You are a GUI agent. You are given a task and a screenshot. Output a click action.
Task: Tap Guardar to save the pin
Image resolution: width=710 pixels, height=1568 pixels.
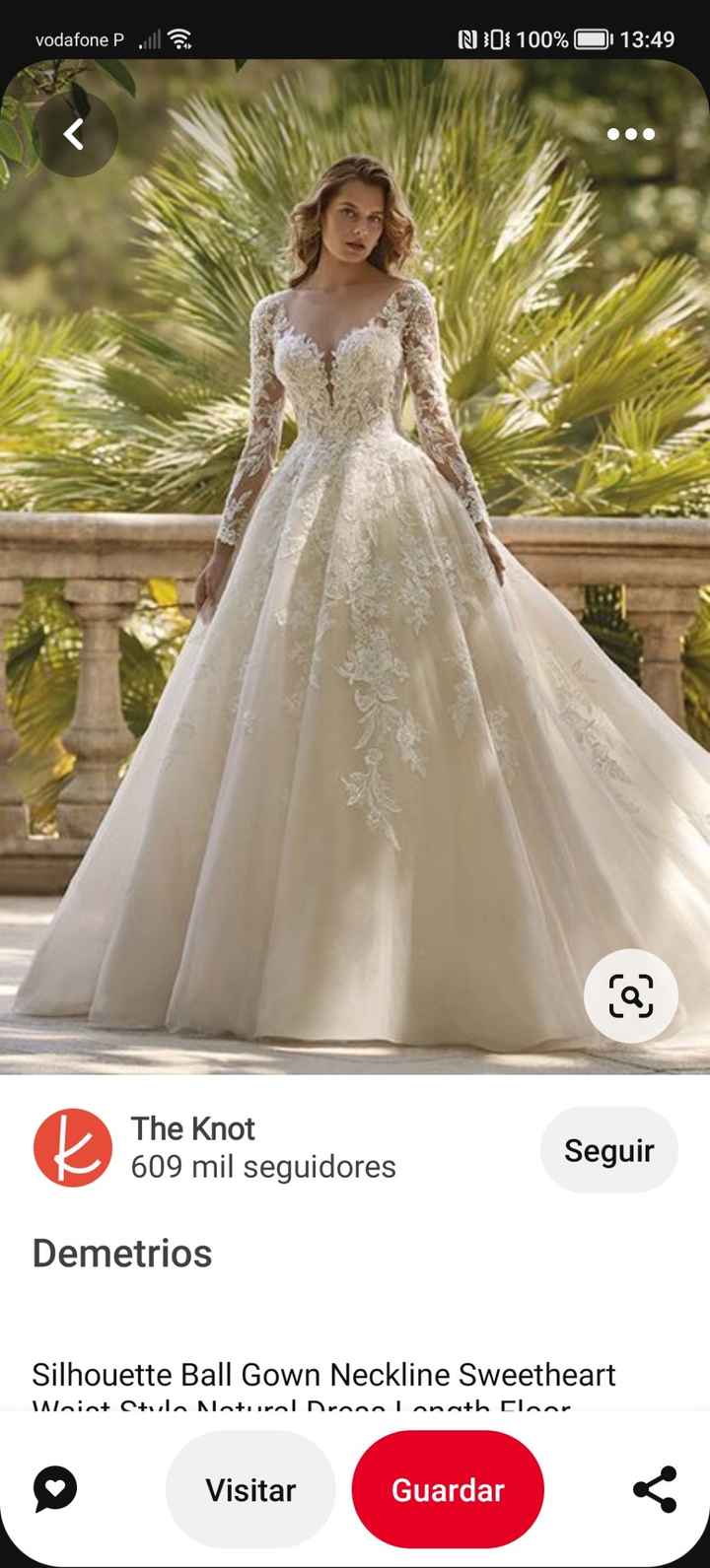[448, 1489]
